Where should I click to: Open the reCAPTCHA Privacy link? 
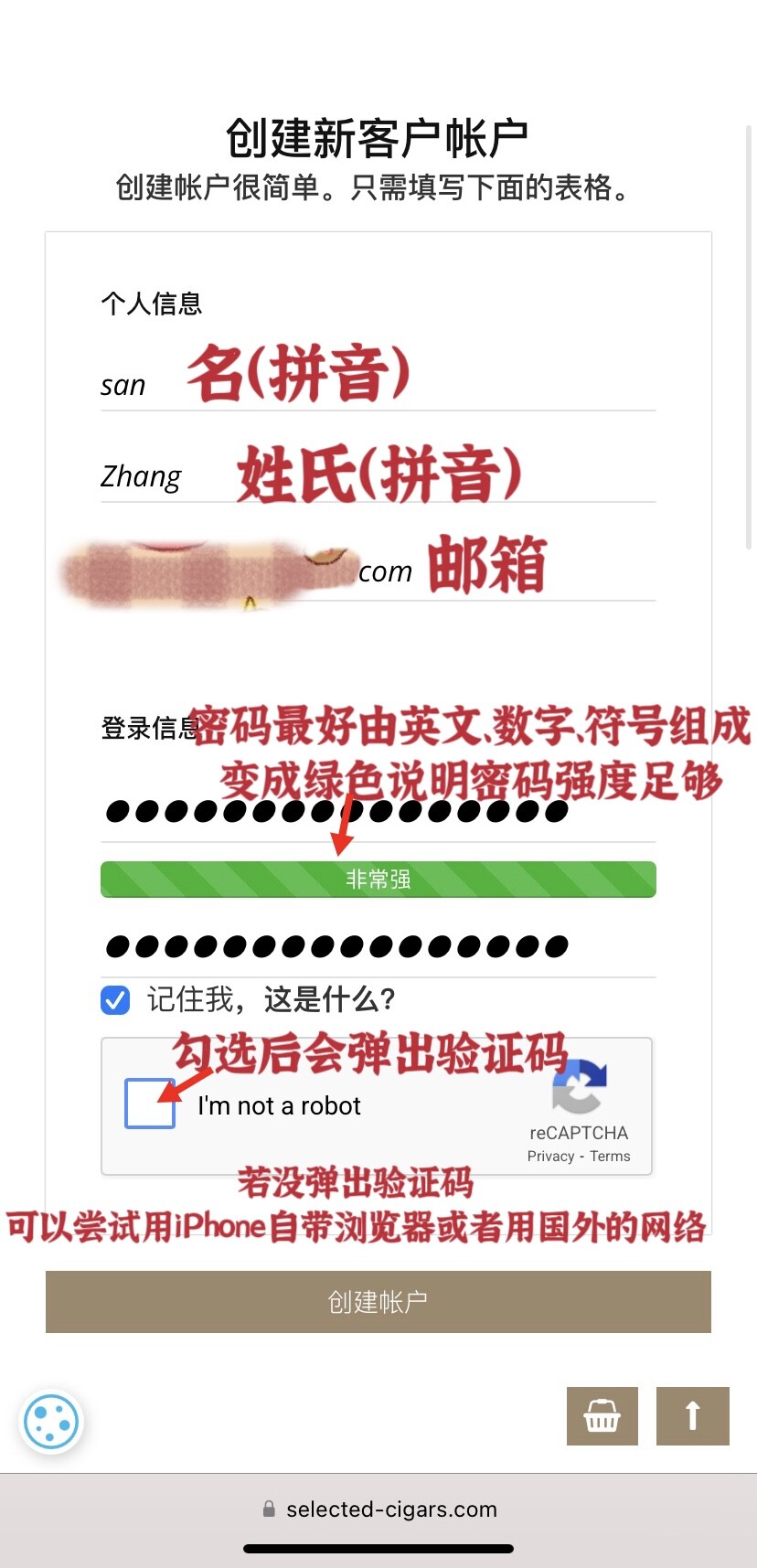(550, 1157)
